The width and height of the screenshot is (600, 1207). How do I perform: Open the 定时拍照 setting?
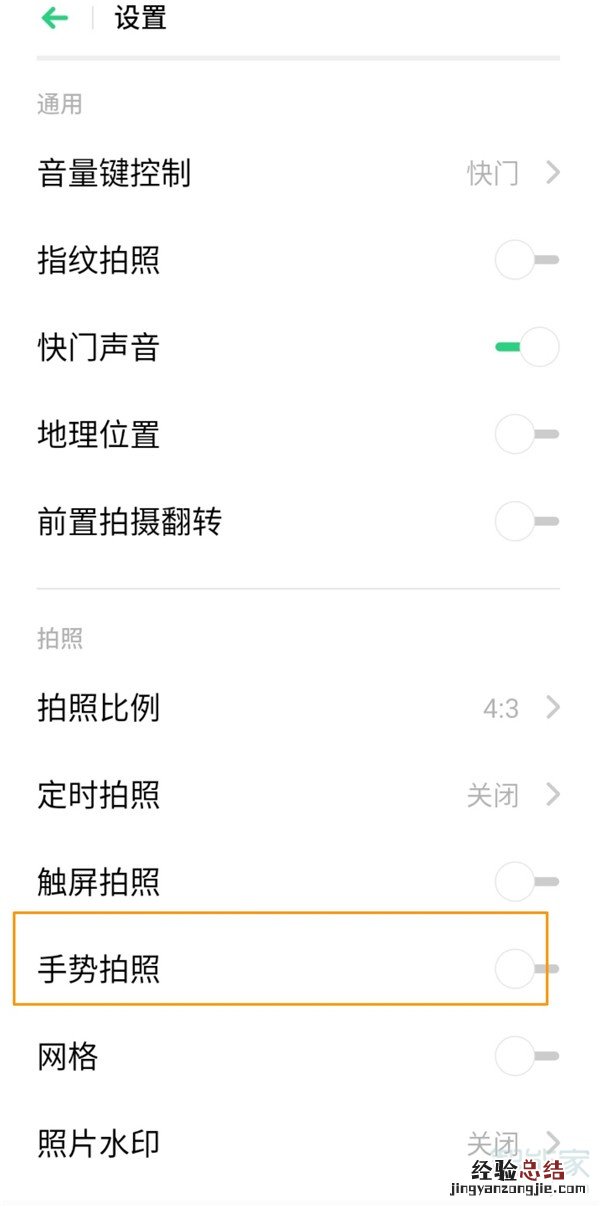coord(298,796)
